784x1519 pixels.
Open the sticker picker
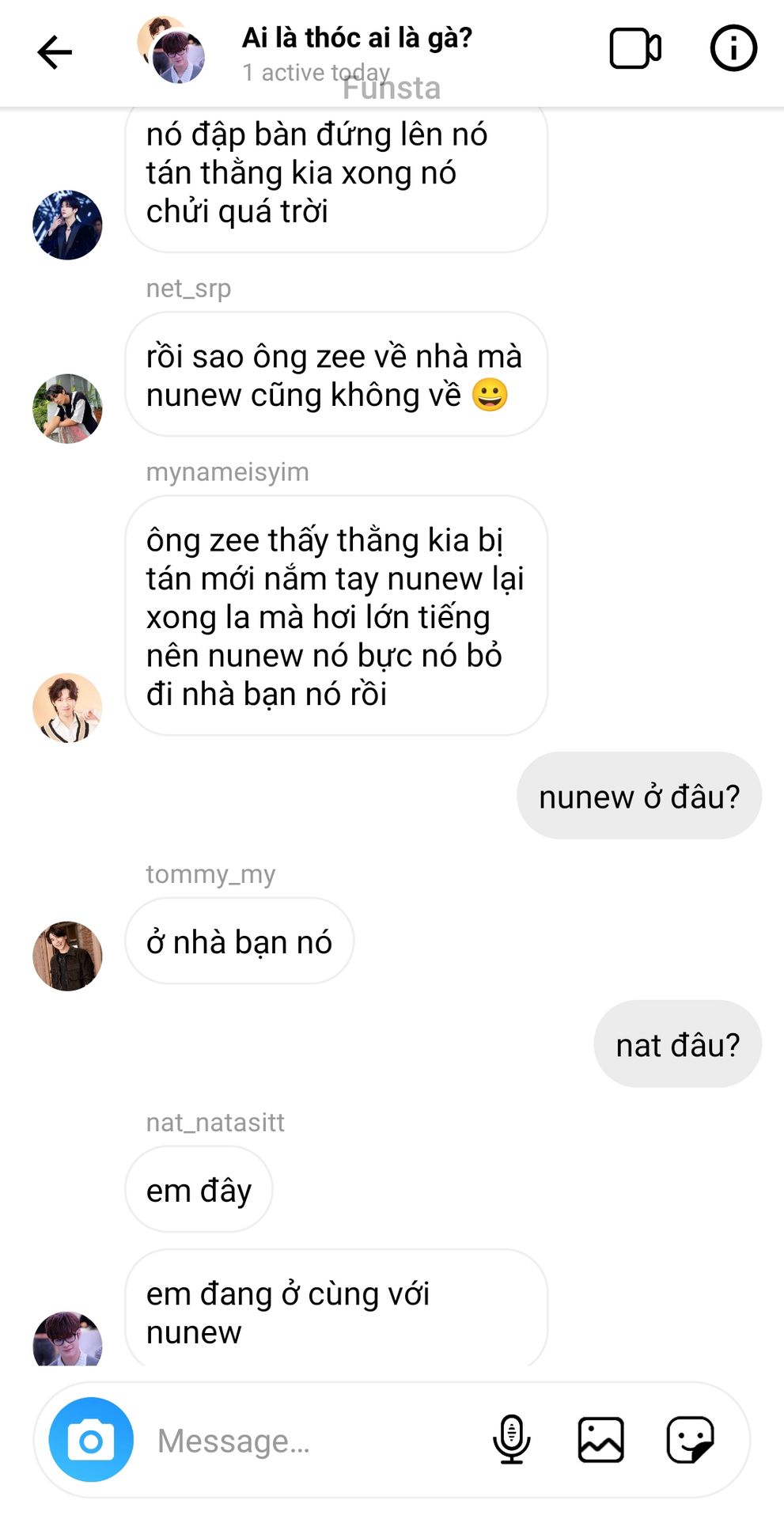690,1439
